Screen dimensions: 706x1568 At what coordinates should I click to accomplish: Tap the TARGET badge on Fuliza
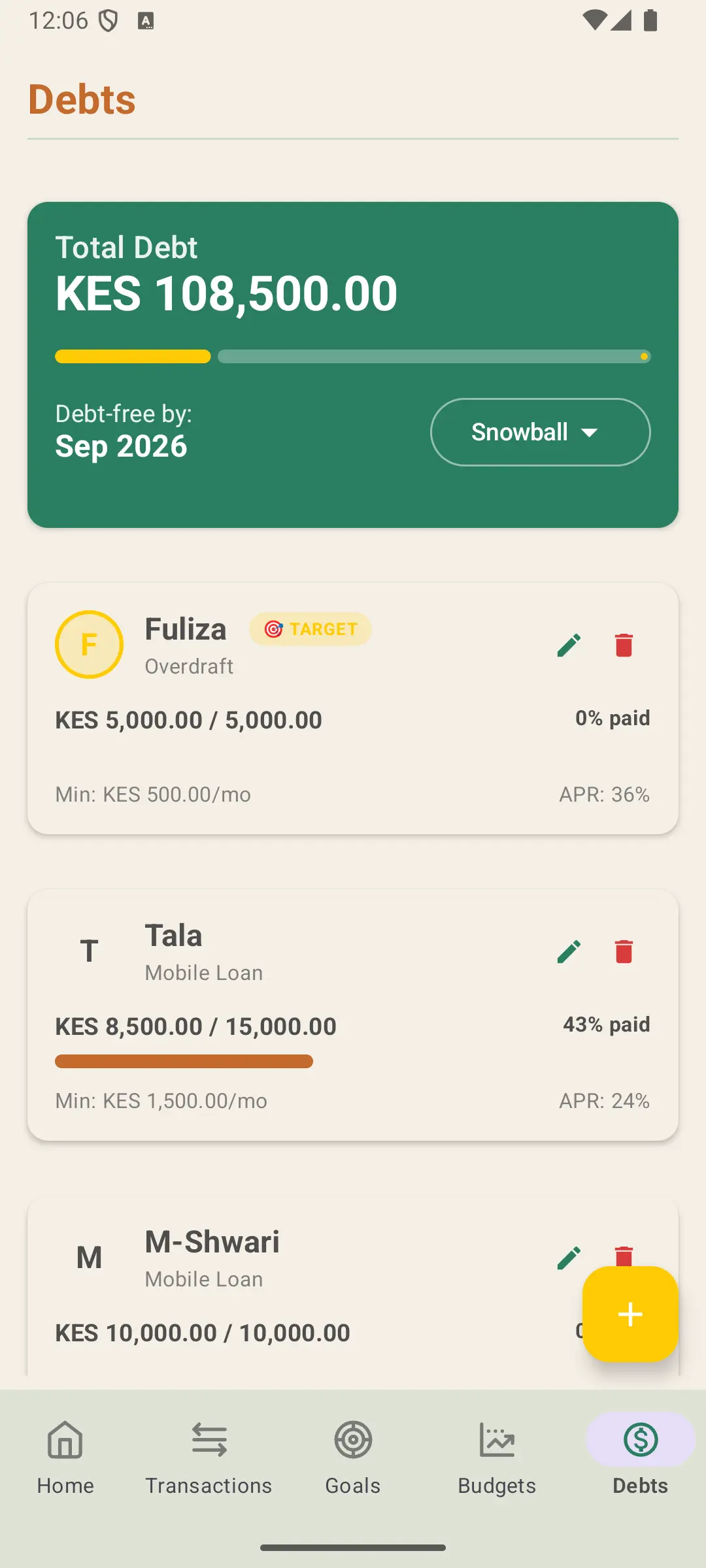click(310, 629)
